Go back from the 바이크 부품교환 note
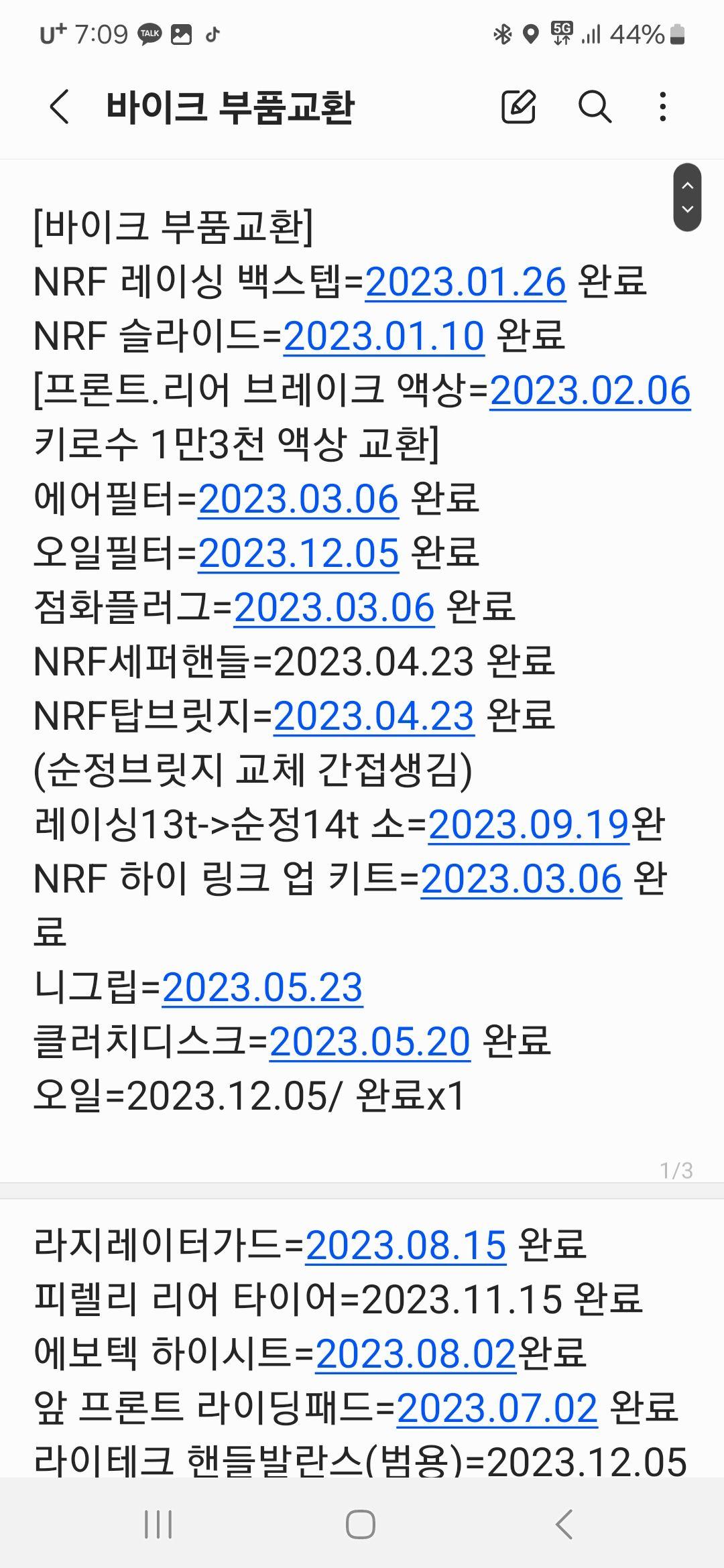The height and width of the screenshot is (1568, 724). [60, 107]
